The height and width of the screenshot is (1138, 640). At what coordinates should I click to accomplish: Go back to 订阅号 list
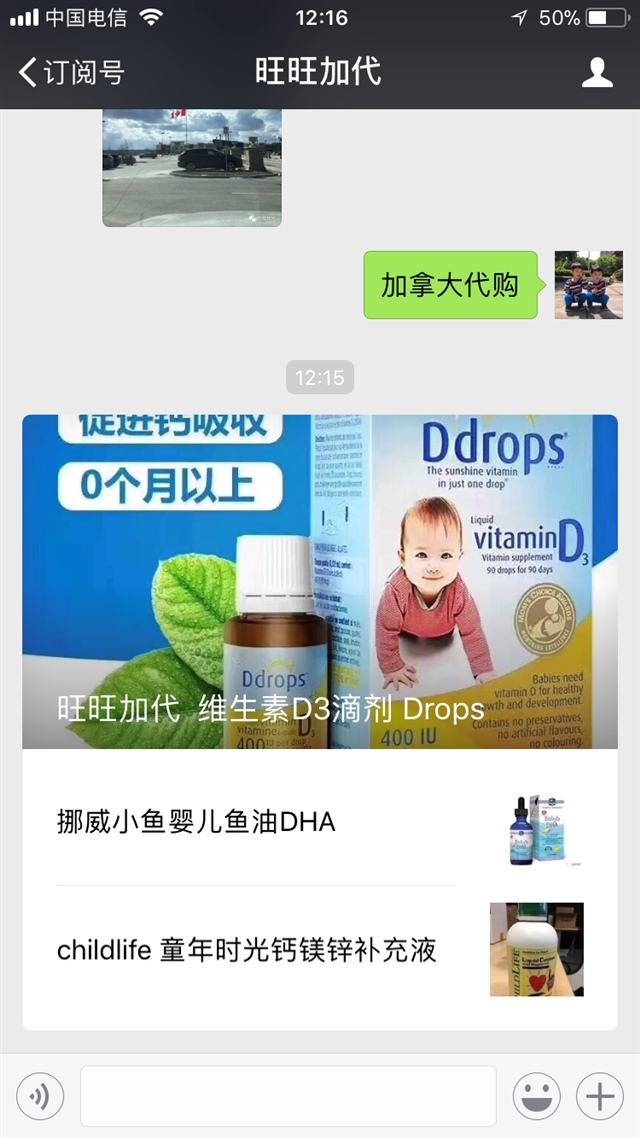click(70, 72)
